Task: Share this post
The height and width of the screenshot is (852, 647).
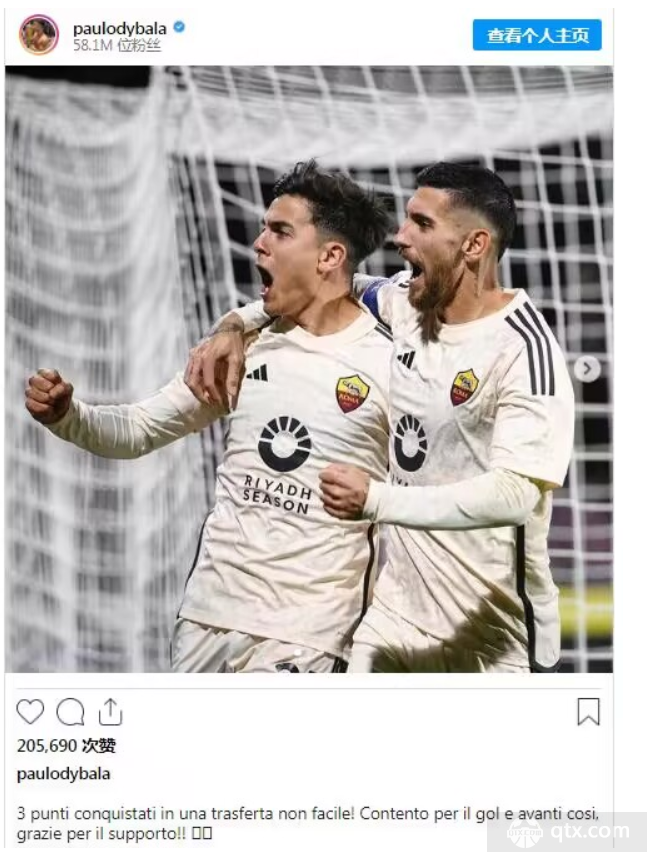Action: coord(110,711)
